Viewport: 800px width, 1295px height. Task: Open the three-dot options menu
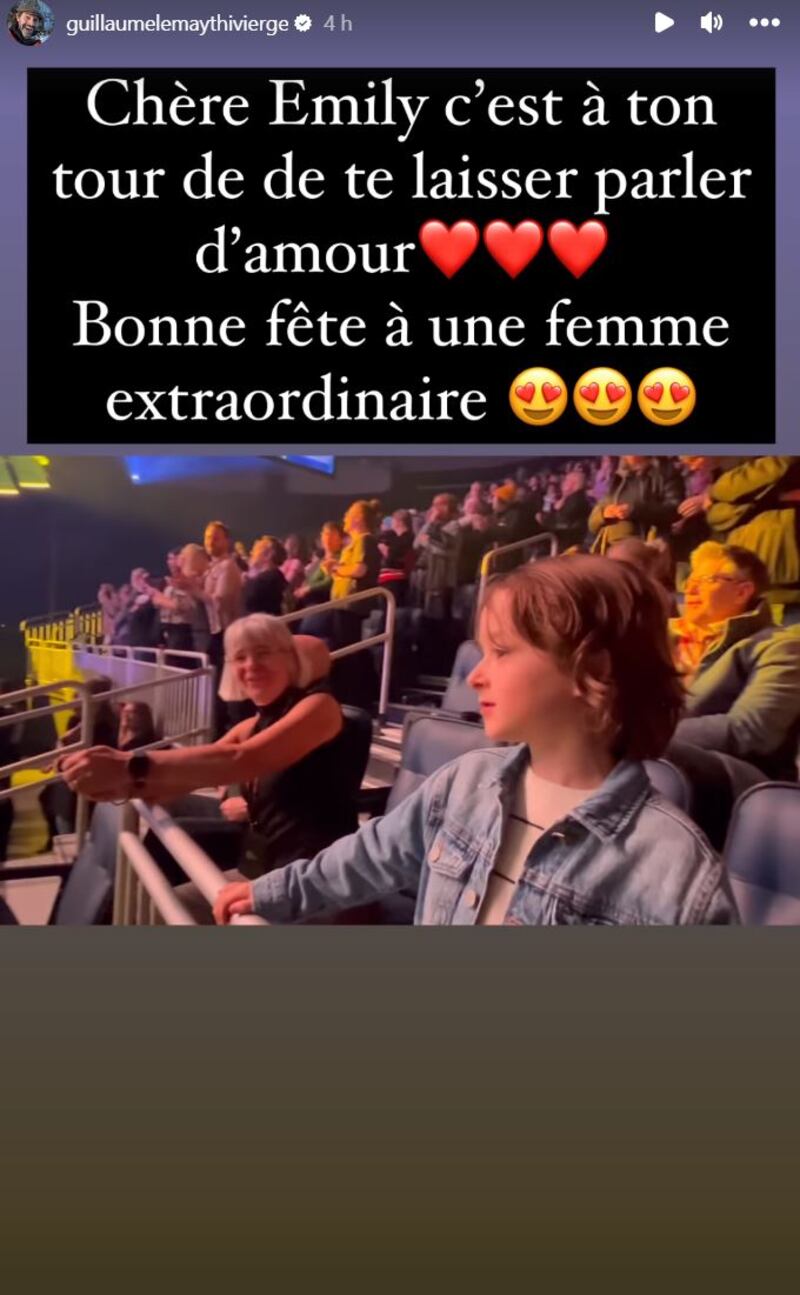click(x=764, y=22)
